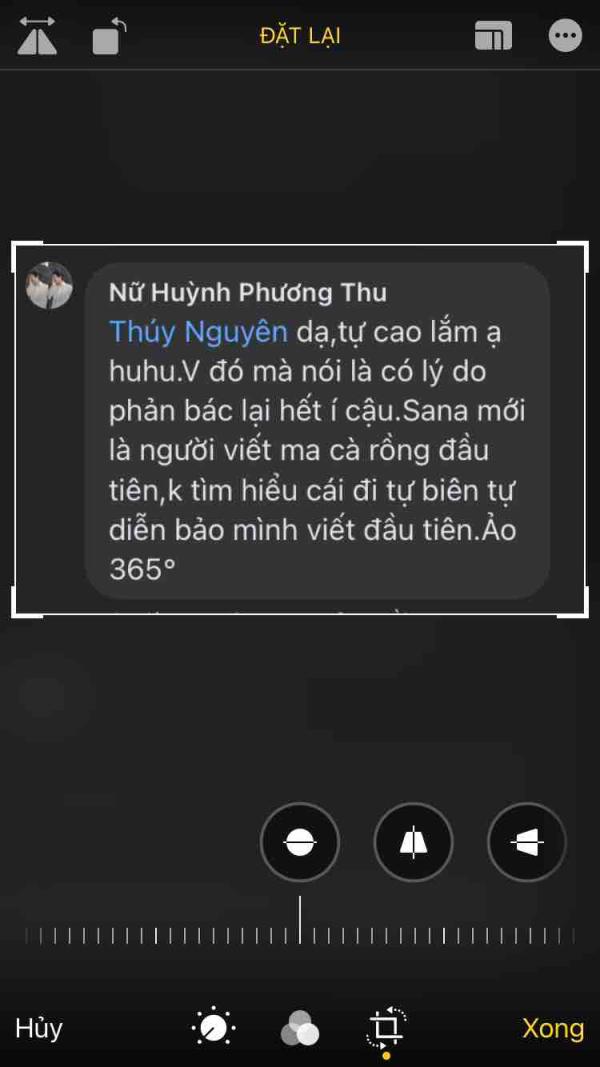Rotate the image ninety degrees
The height and width of the screenshot is (1067, 600).
110,36
